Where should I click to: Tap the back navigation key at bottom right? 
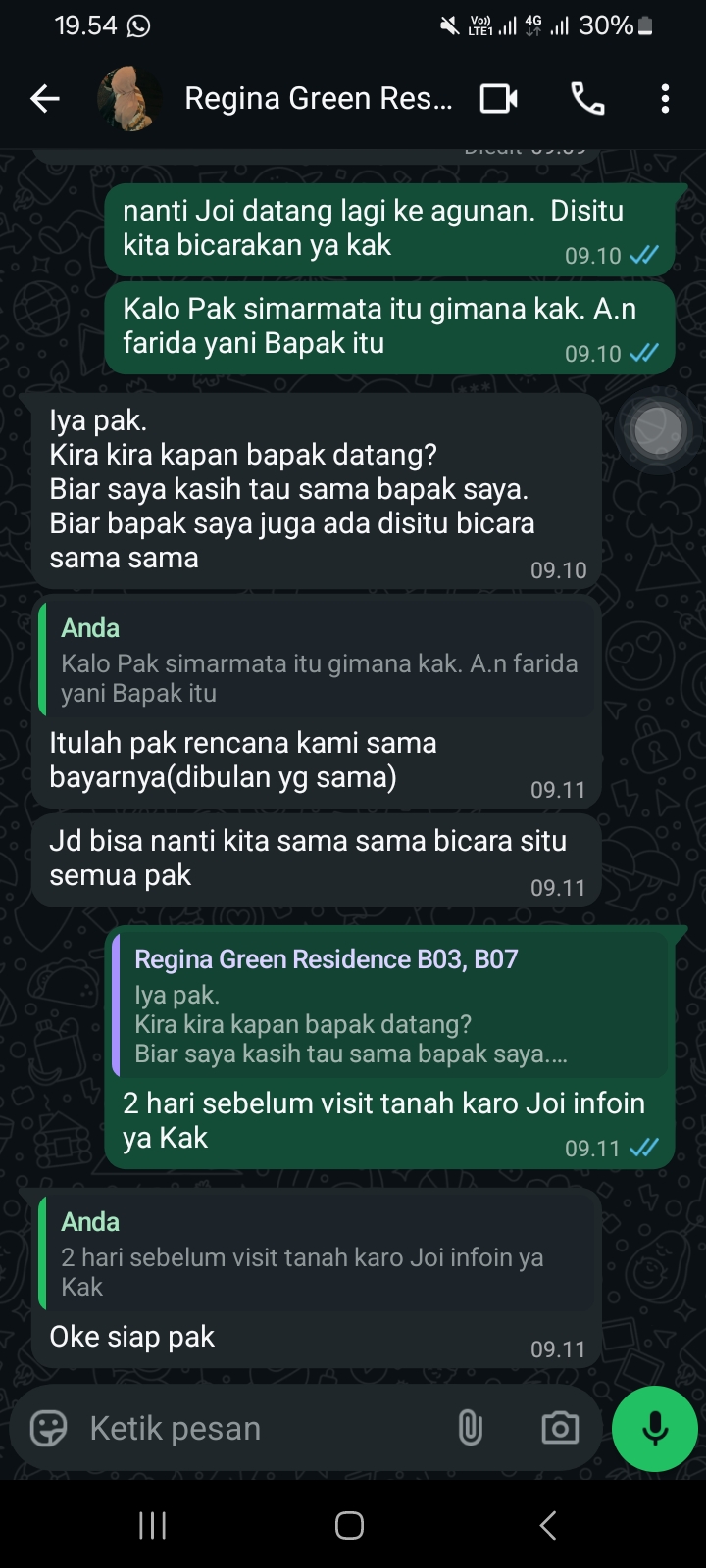547,1525
